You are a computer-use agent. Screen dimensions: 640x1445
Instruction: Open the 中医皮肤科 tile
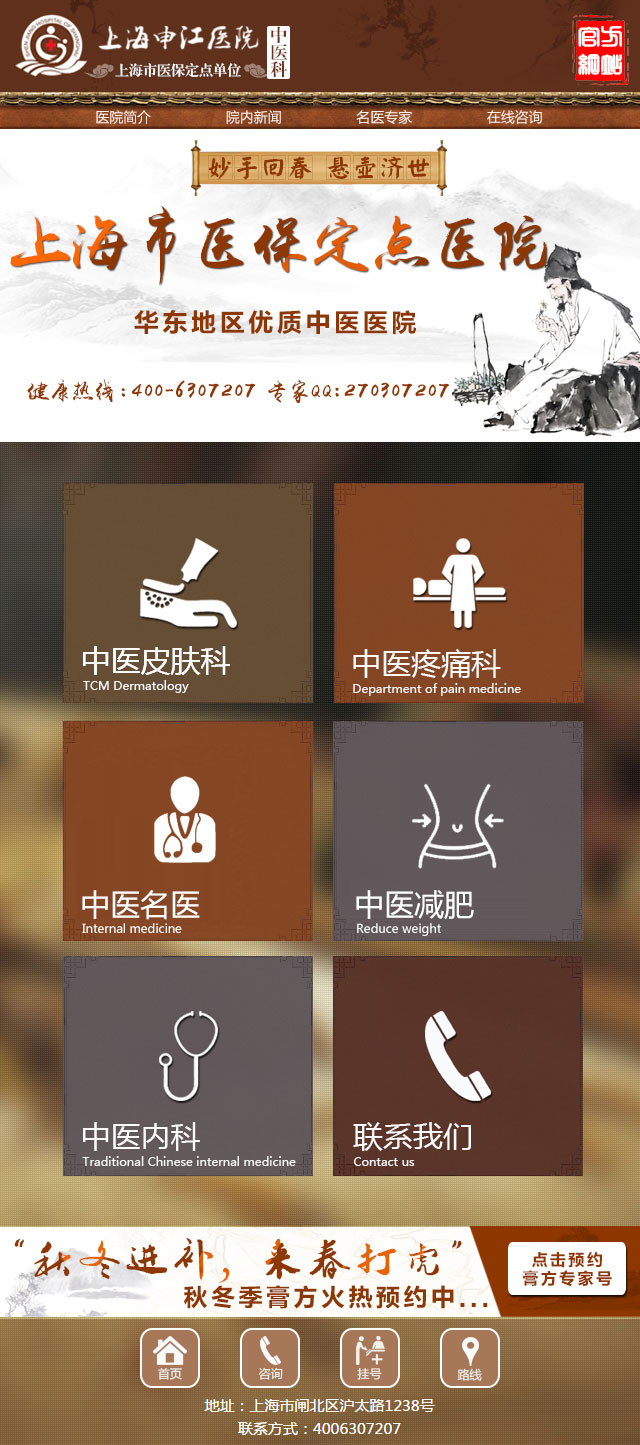click(188, 593)
